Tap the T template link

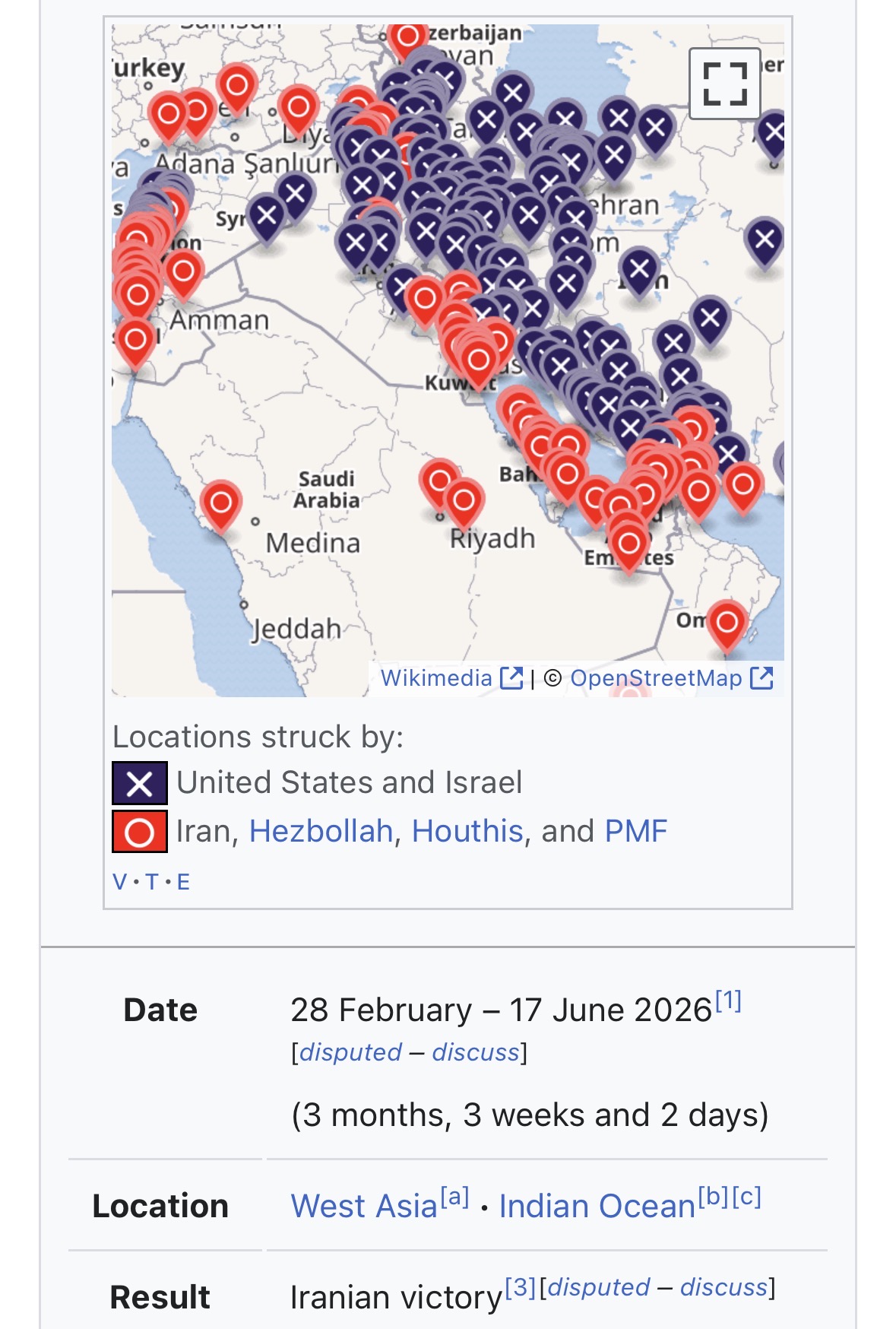[151, 882]
